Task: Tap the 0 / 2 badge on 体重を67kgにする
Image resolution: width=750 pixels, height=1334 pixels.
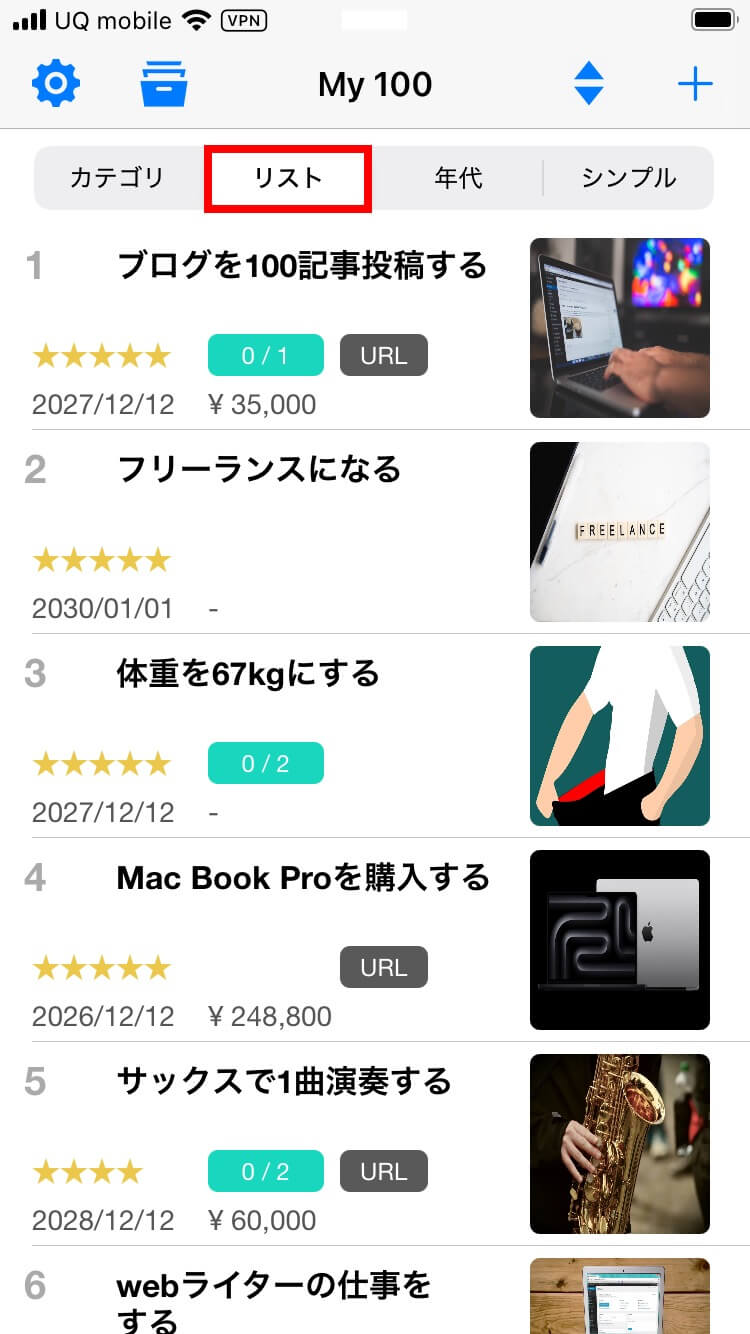Action: click(x=266, y=763)
